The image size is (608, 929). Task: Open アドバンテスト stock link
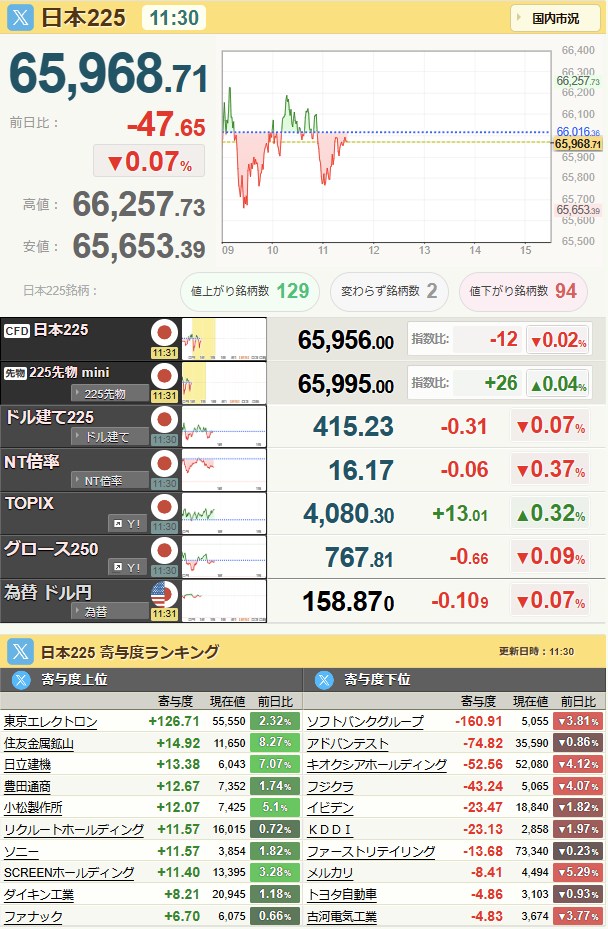(348, 744)
